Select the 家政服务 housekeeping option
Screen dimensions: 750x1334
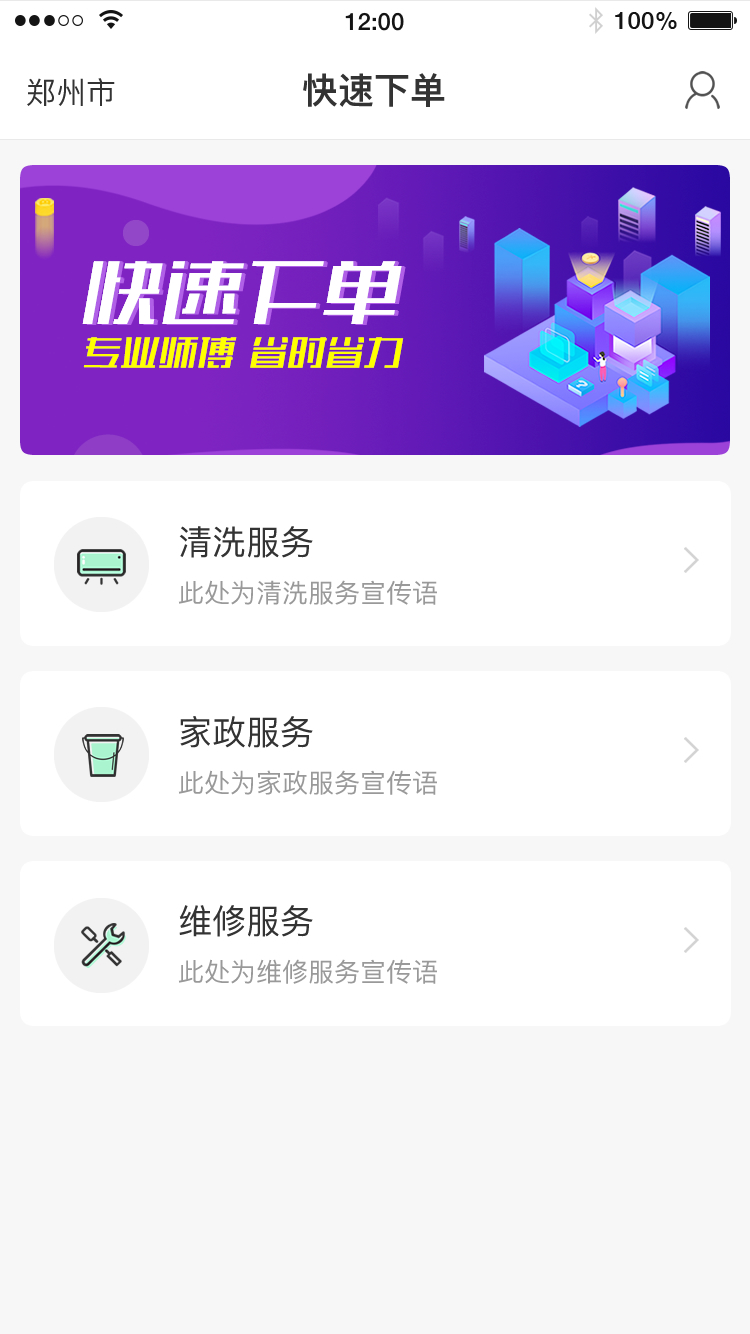375,753
